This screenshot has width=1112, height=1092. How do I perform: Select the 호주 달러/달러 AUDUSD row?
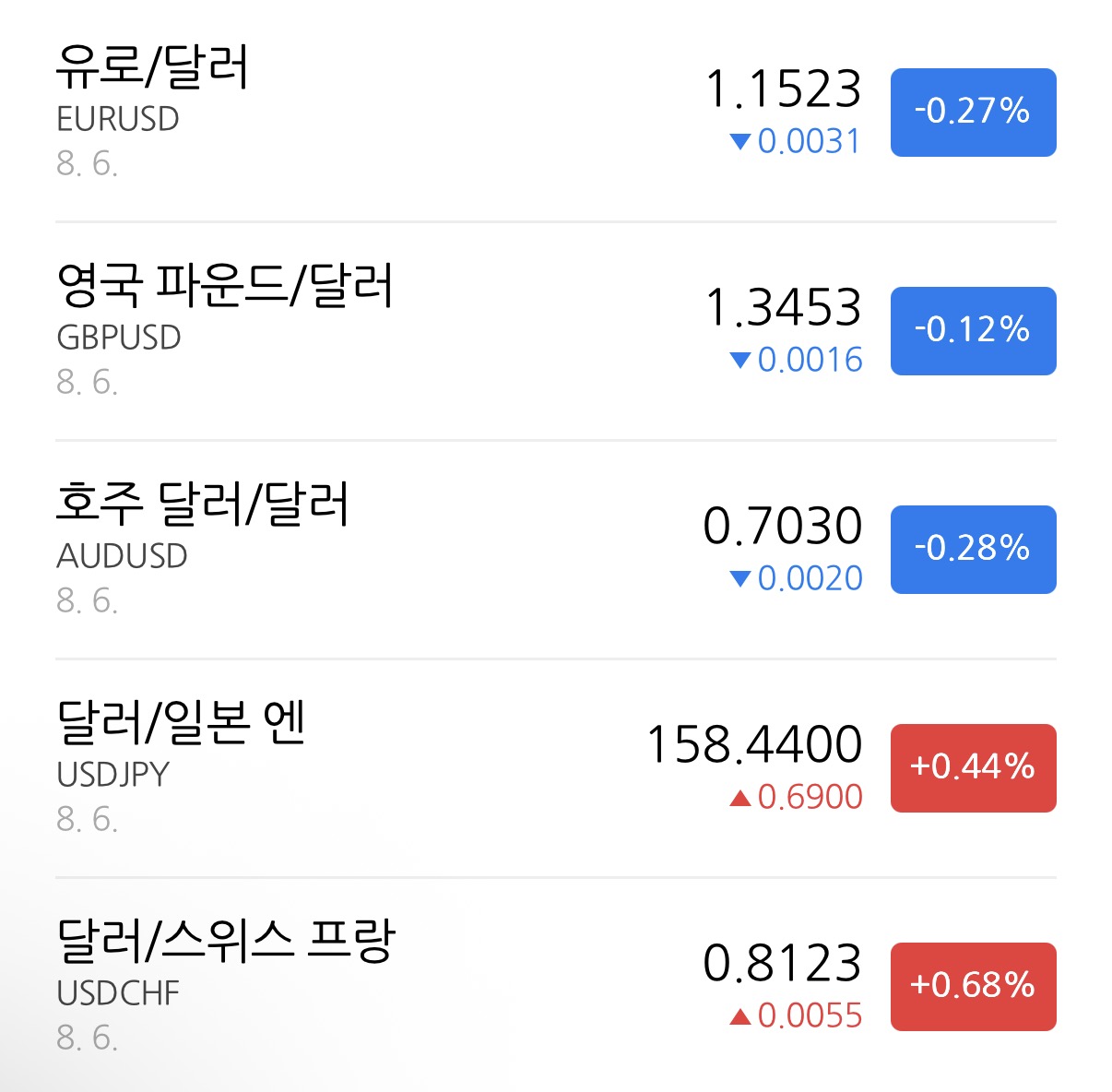556,550
